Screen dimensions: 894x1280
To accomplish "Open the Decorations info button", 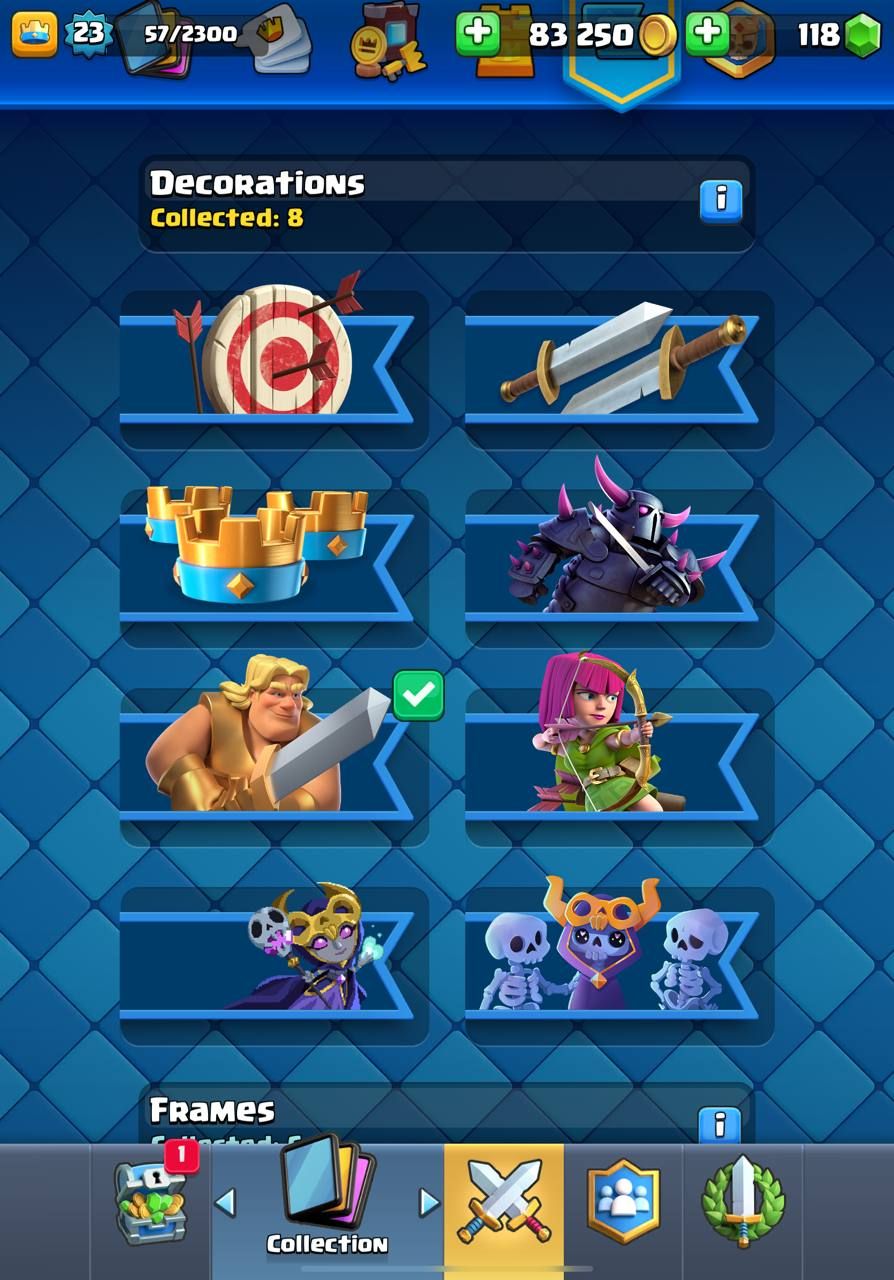I will tap(720, 201).
